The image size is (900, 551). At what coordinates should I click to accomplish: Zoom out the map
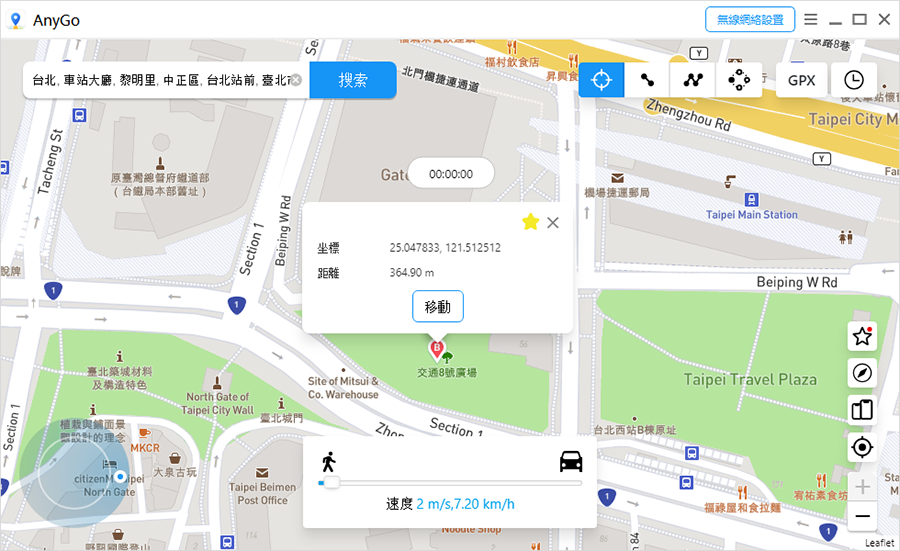point(862,516)
